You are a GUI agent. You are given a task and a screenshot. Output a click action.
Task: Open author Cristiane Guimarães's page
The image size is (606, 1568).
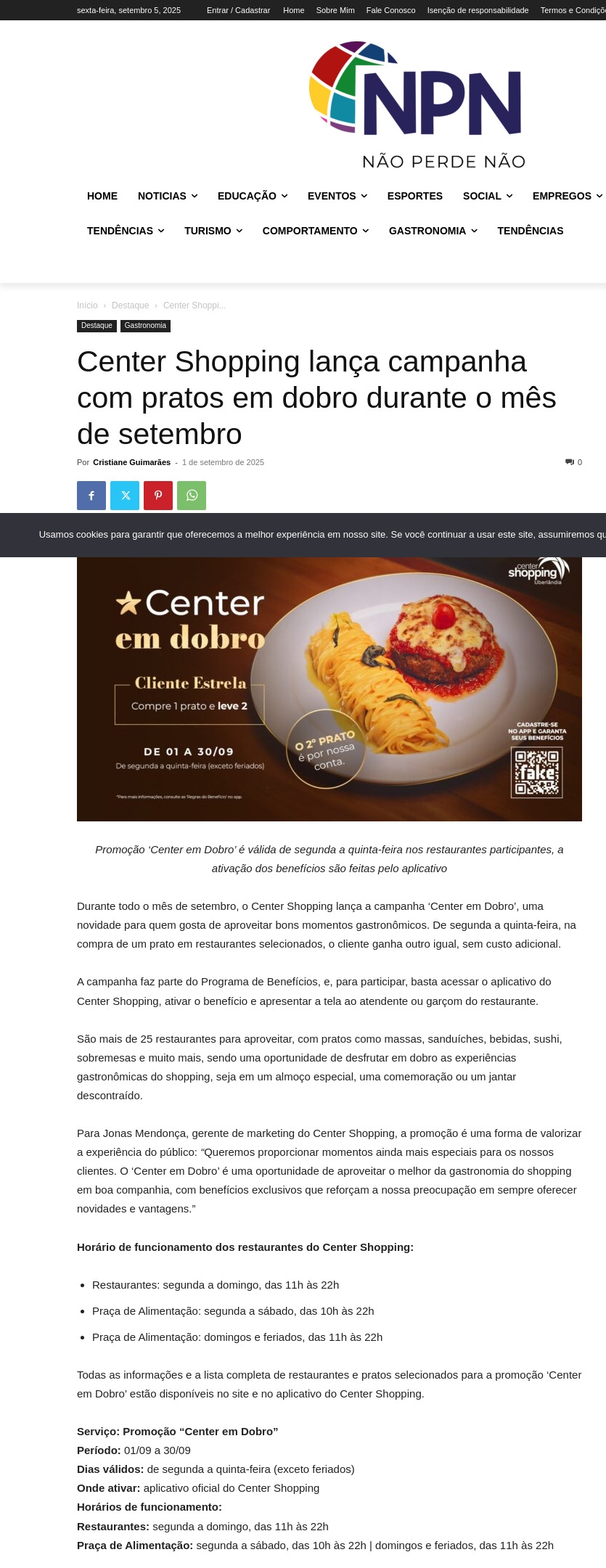(x=131, y=462)
